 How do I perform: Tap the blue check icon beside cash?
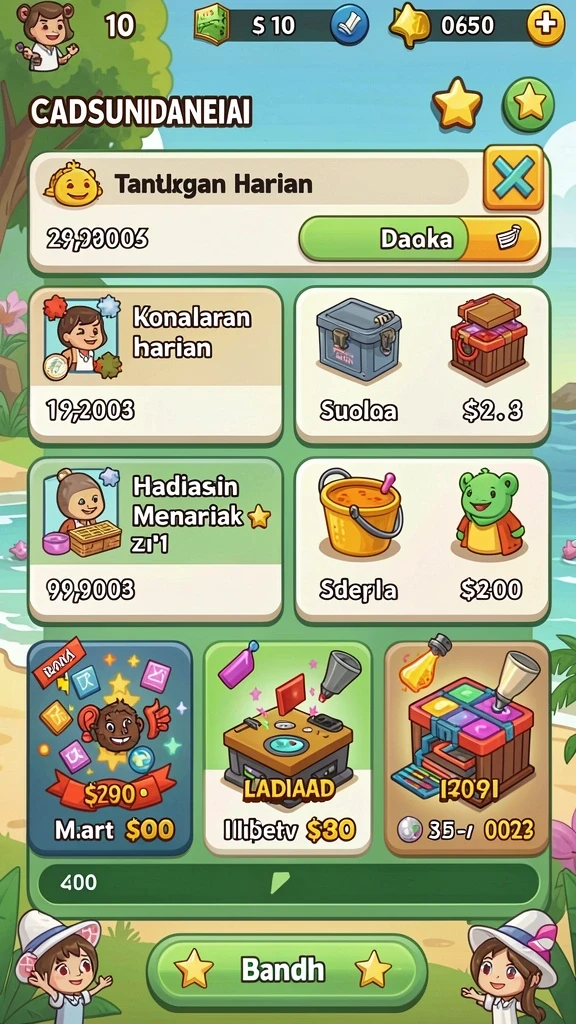click(x=349, y=26)
